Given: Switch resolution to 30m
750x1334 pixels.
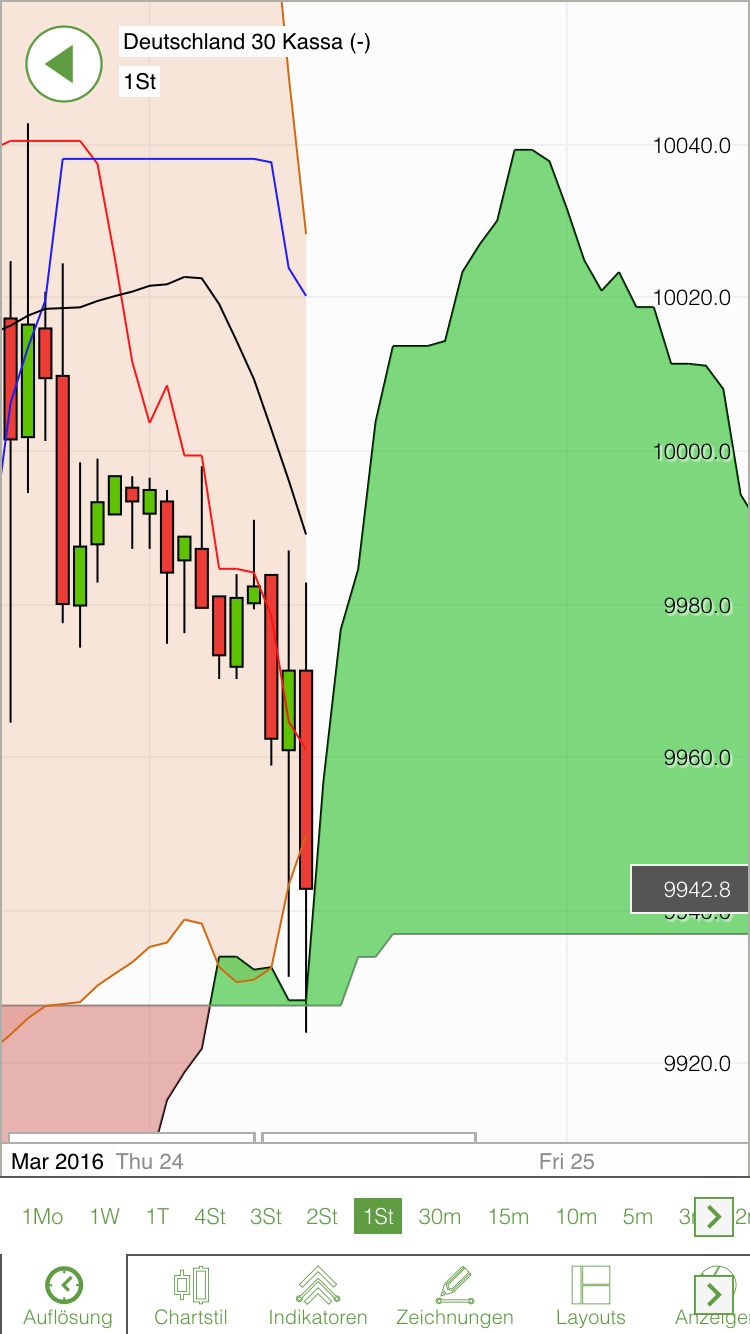Looking at the screenshot, I should [x=440, y=1217].
